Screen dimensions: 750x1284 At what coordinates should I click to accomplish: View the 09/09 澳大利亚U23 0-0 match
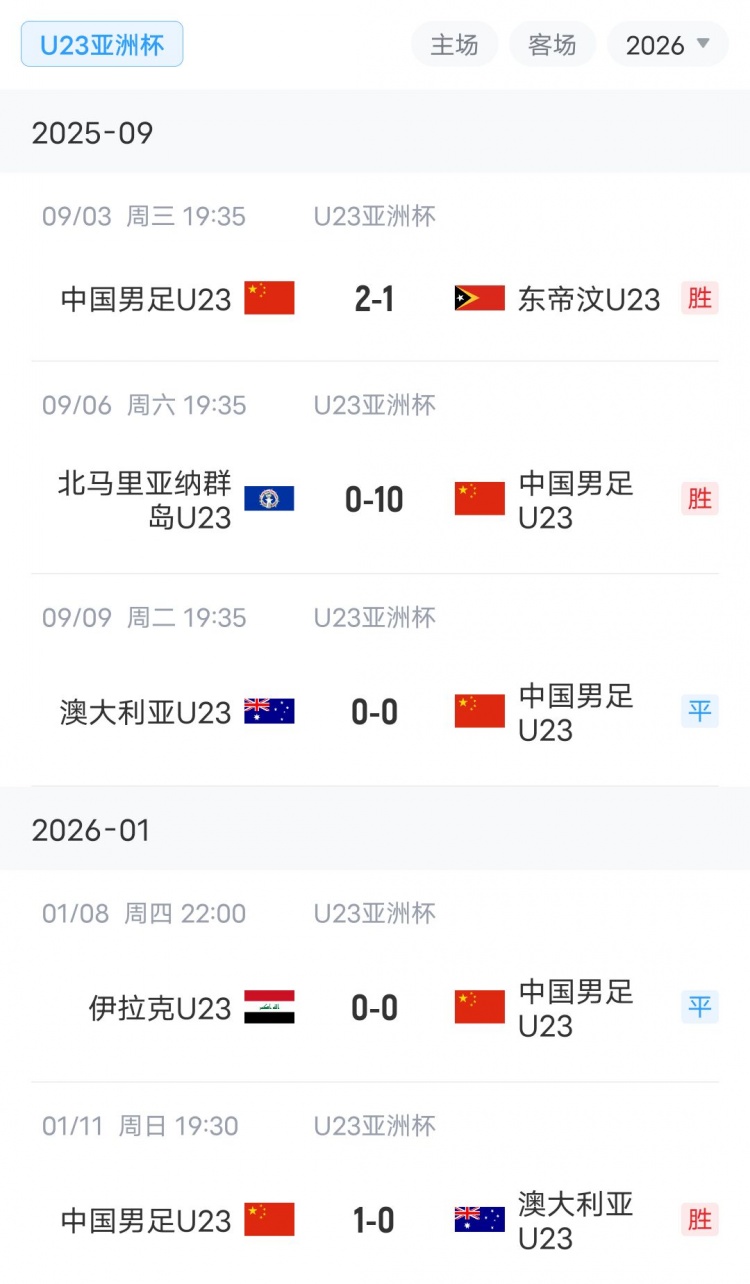375,712
